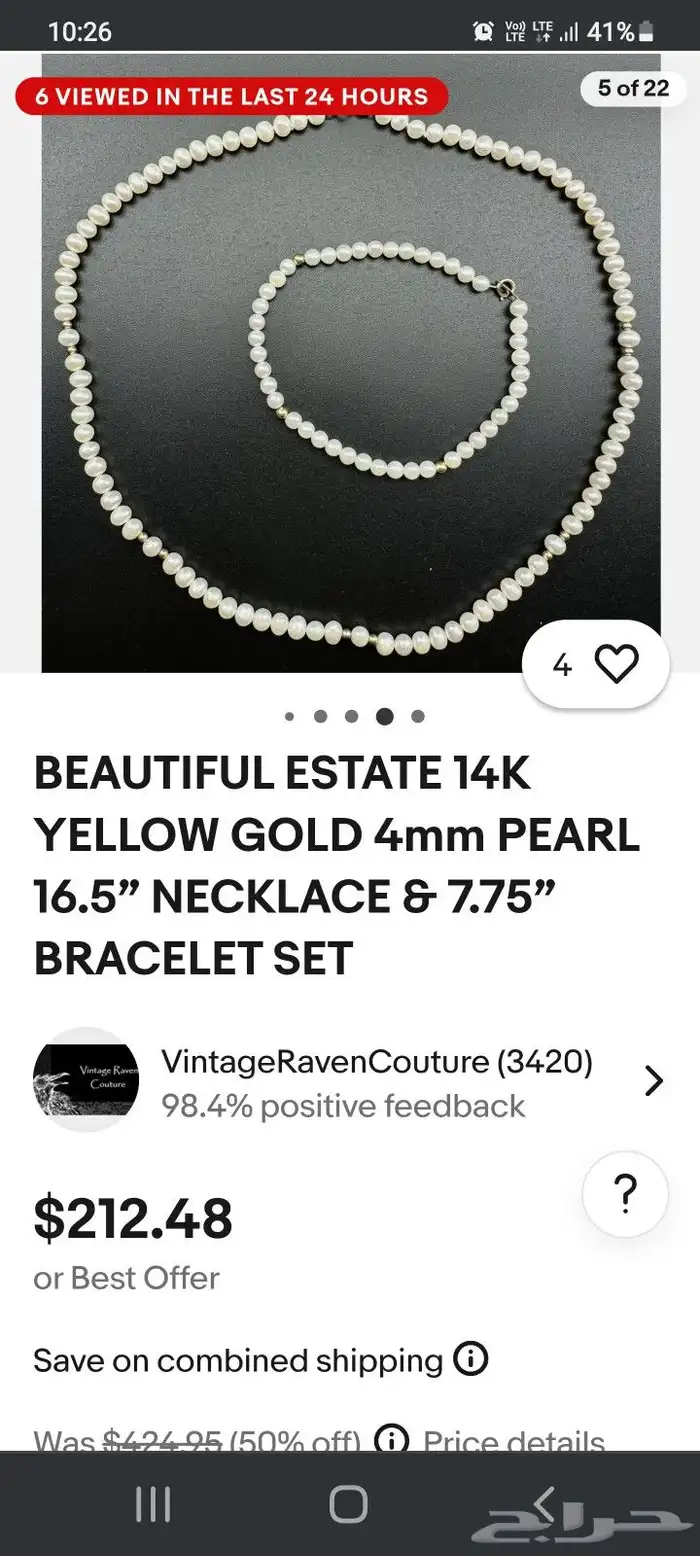Open the pearl necklace product photo

coord(350,380)
